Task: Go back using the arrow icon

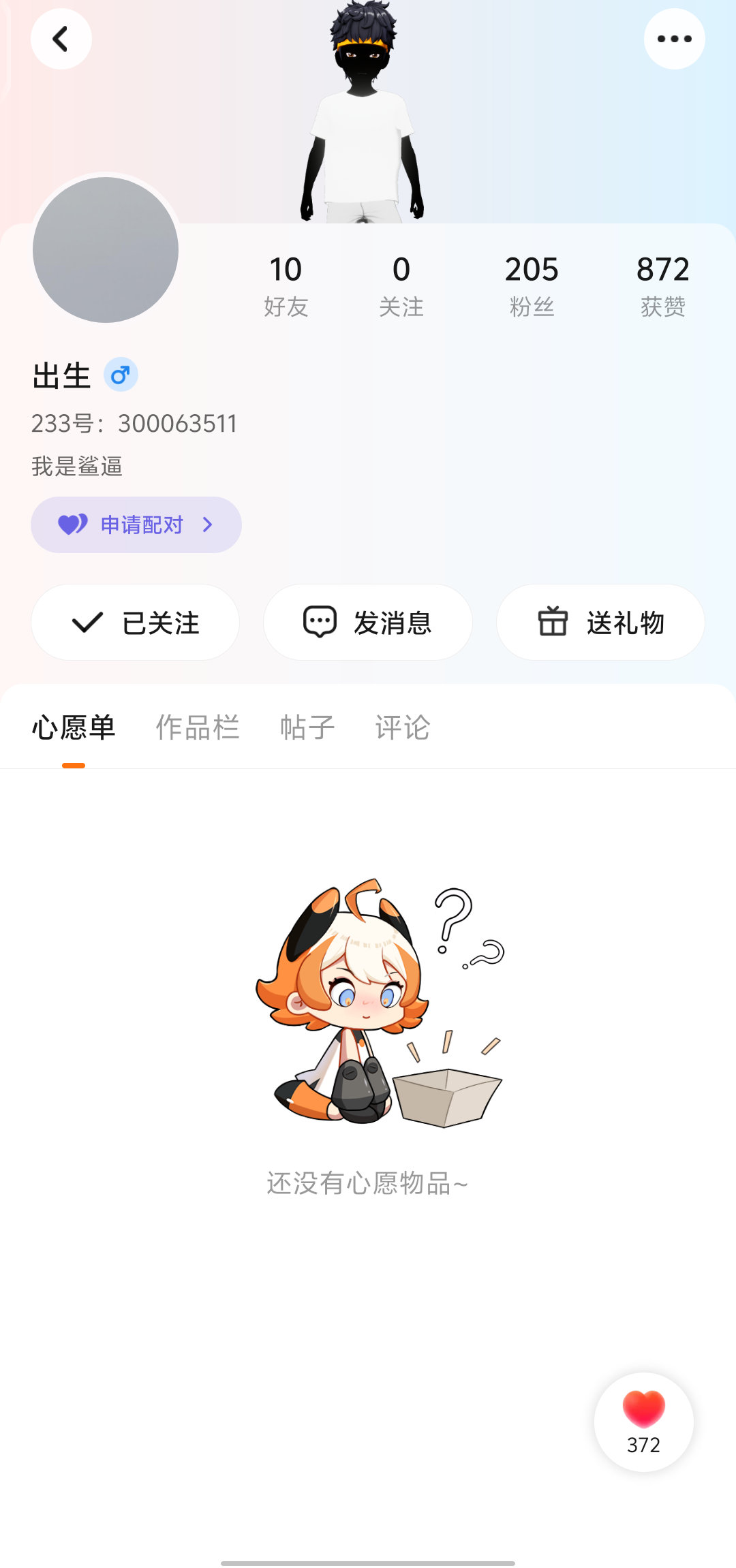Action: click(x=61, y=39)
